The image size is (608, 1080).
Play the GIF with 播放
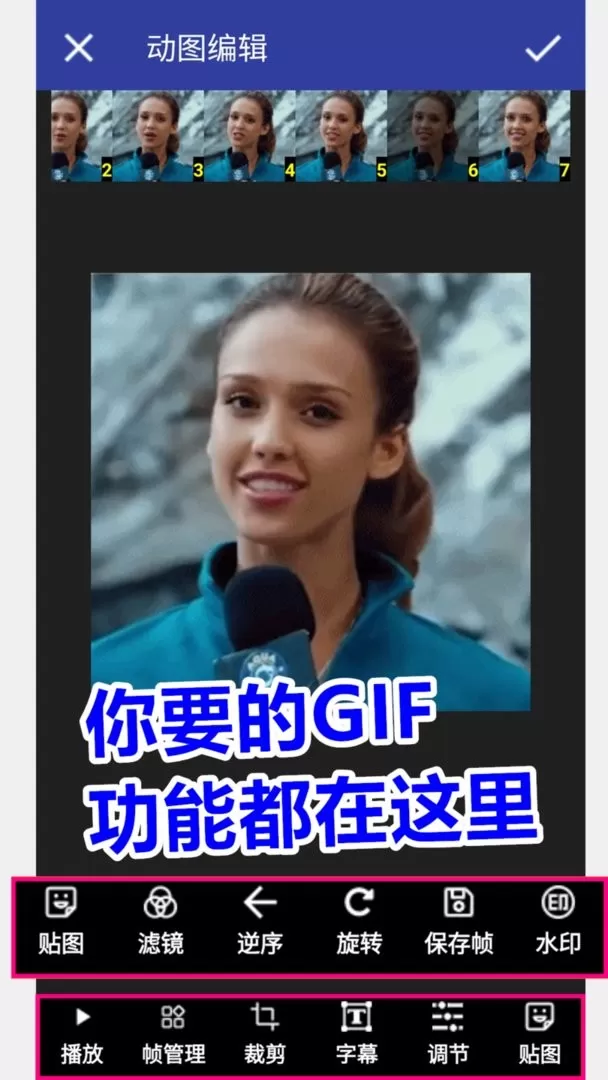point(82,1033)
